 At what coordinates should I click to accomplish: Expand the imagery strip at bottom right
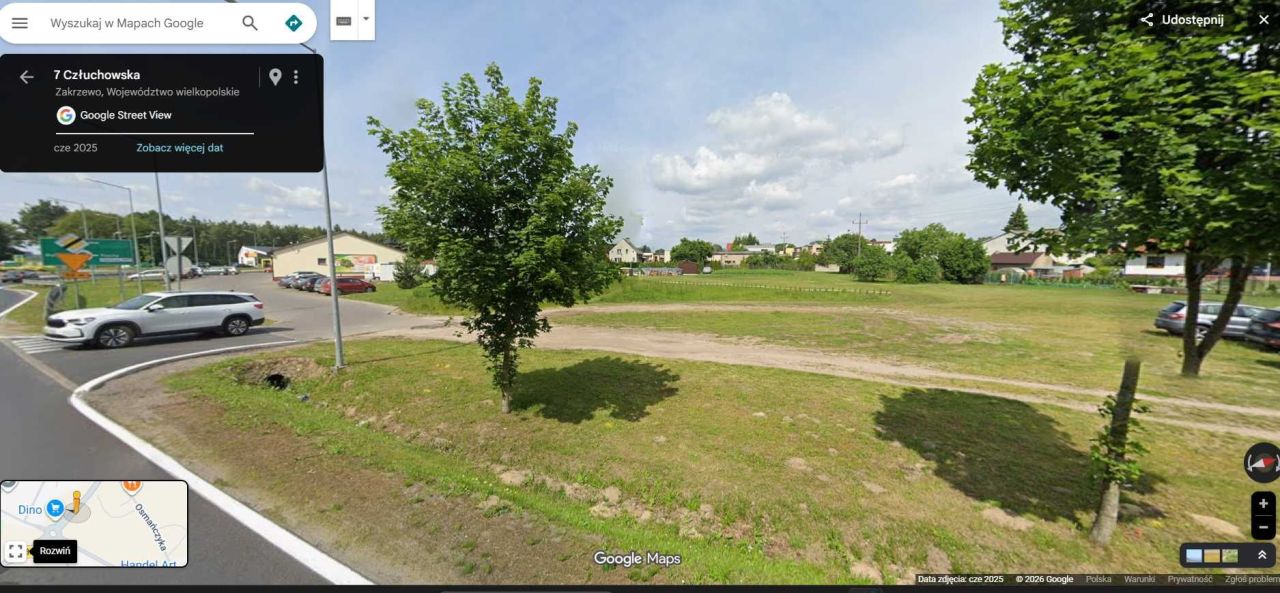[1262, 555]
